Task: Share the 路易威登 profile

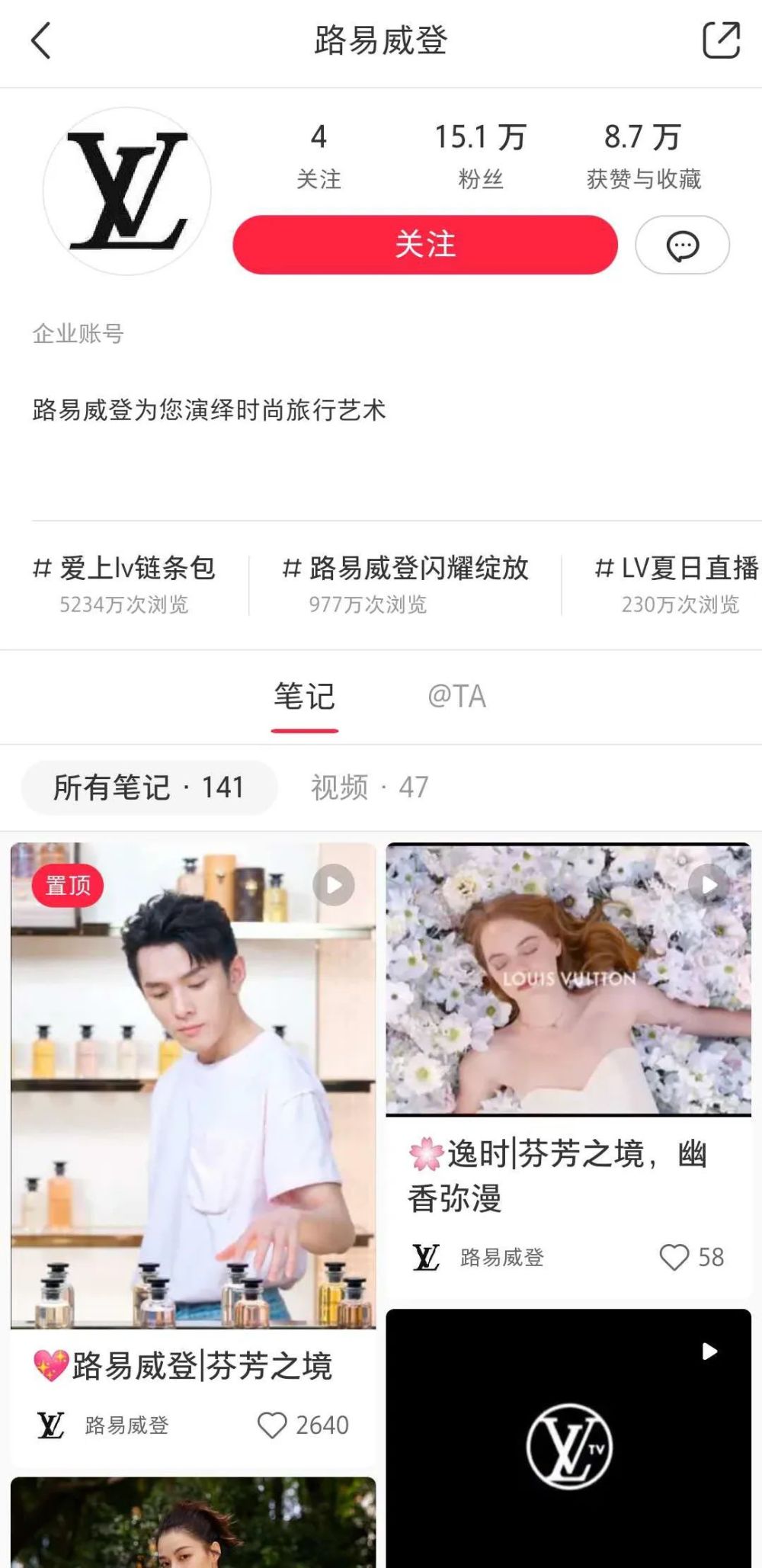Action: click(x=720, y=40)
